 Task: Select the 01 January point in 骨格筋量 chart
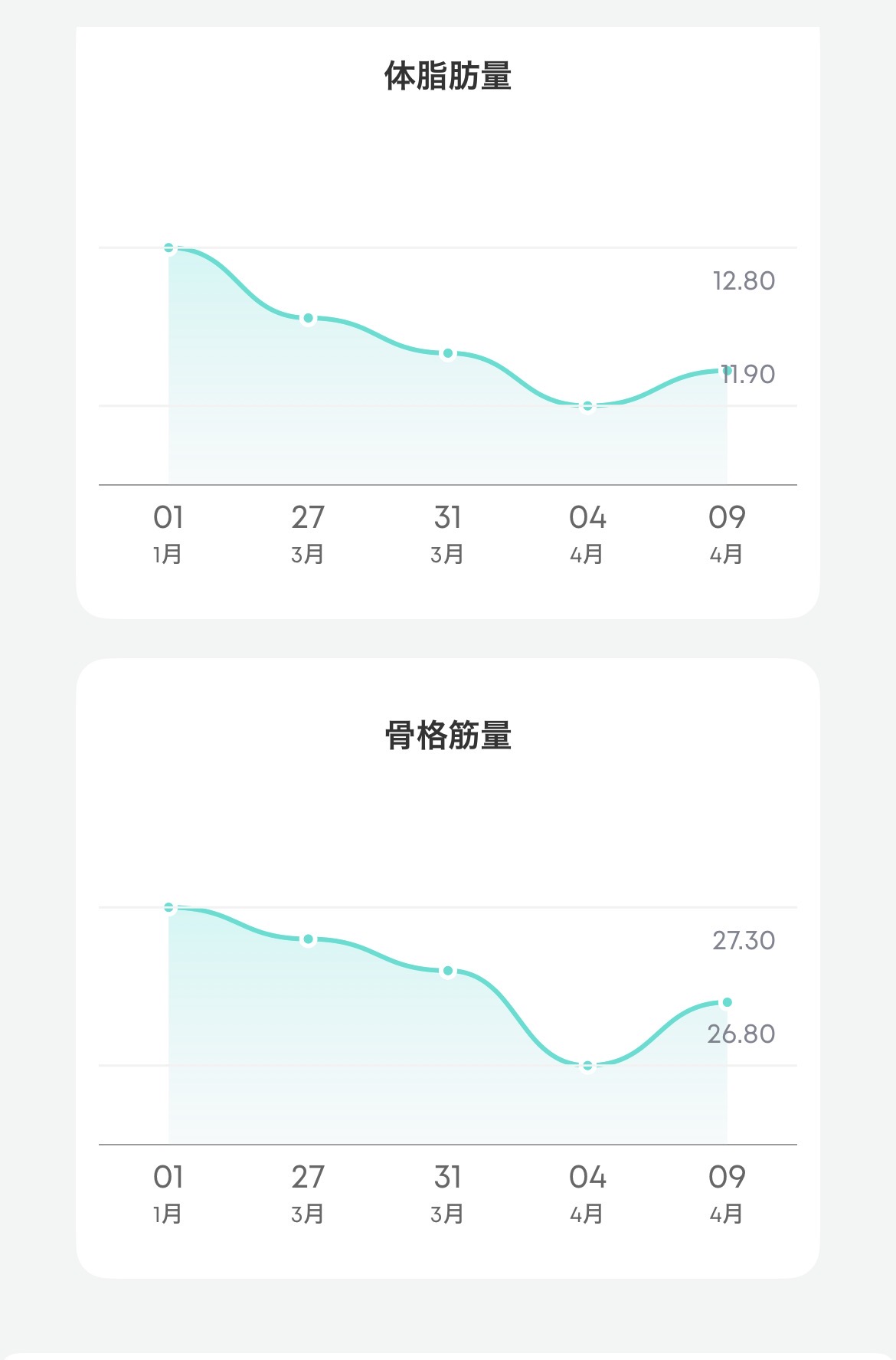169,908
